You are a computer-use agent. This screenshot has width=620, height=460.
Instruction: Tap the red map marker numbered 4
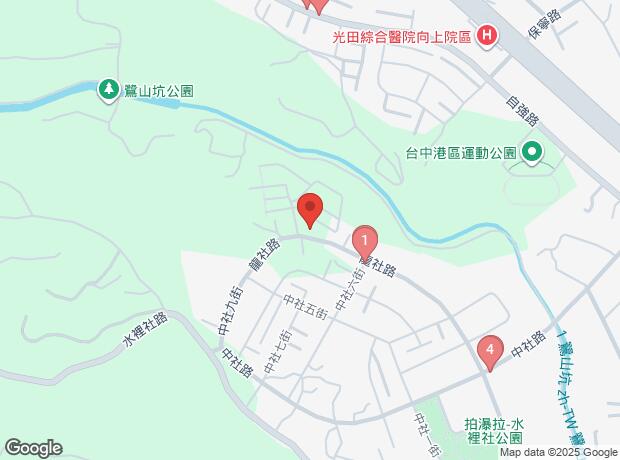(489, 351)
